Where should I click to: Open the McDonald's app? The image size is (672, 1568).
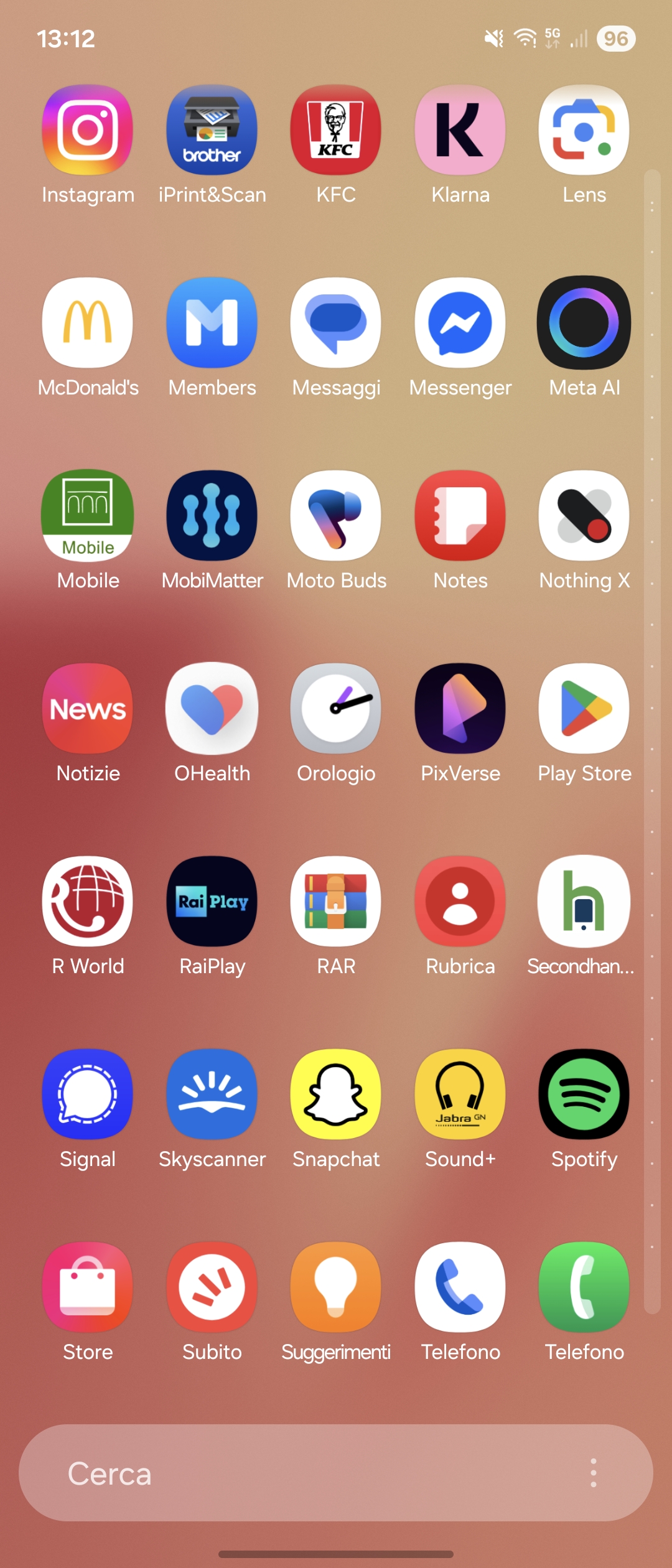coord(88,324)
